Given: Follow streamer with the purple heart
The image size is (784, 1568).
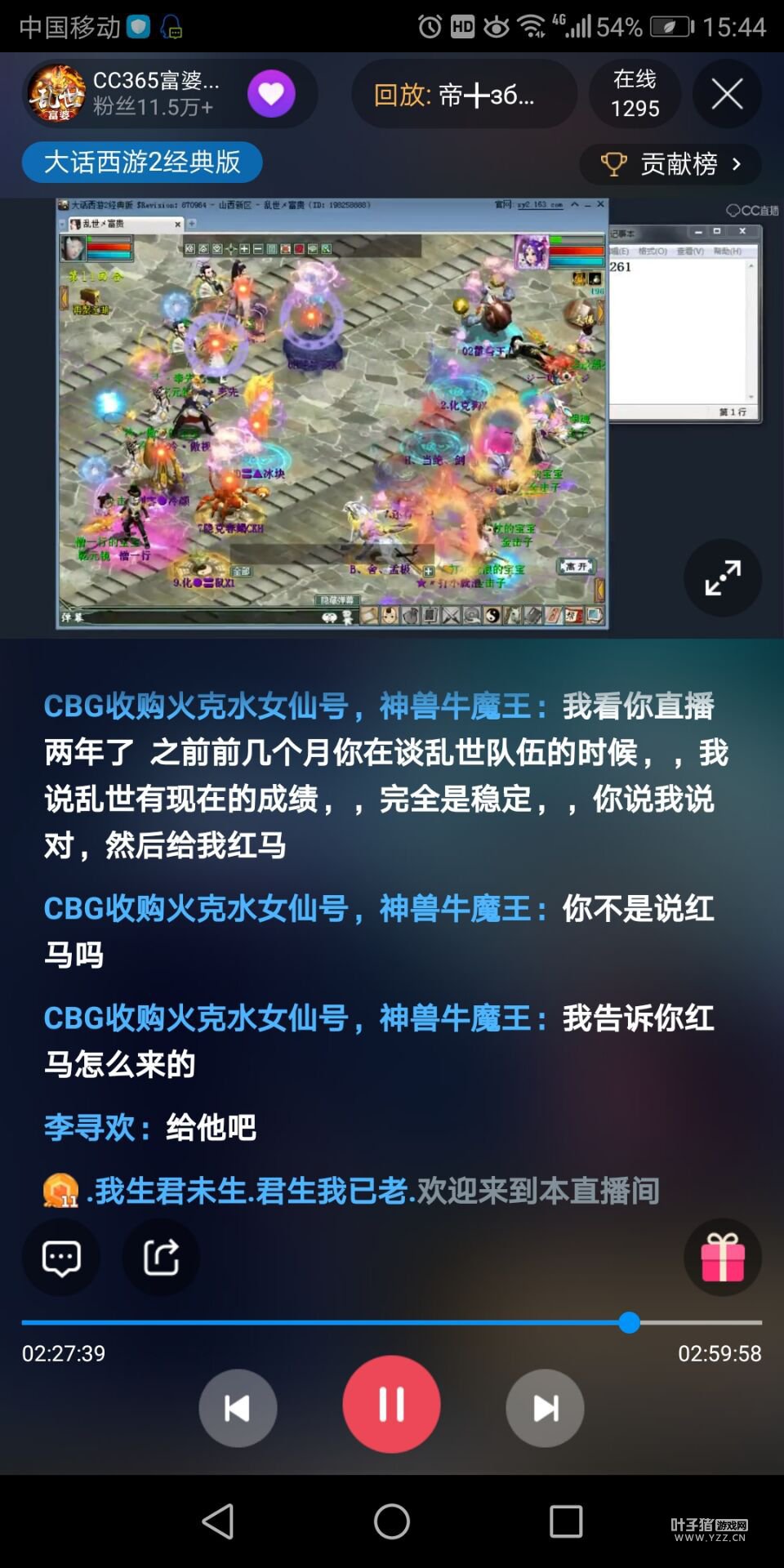Looking at the screenshot, I should coord(271,94).
